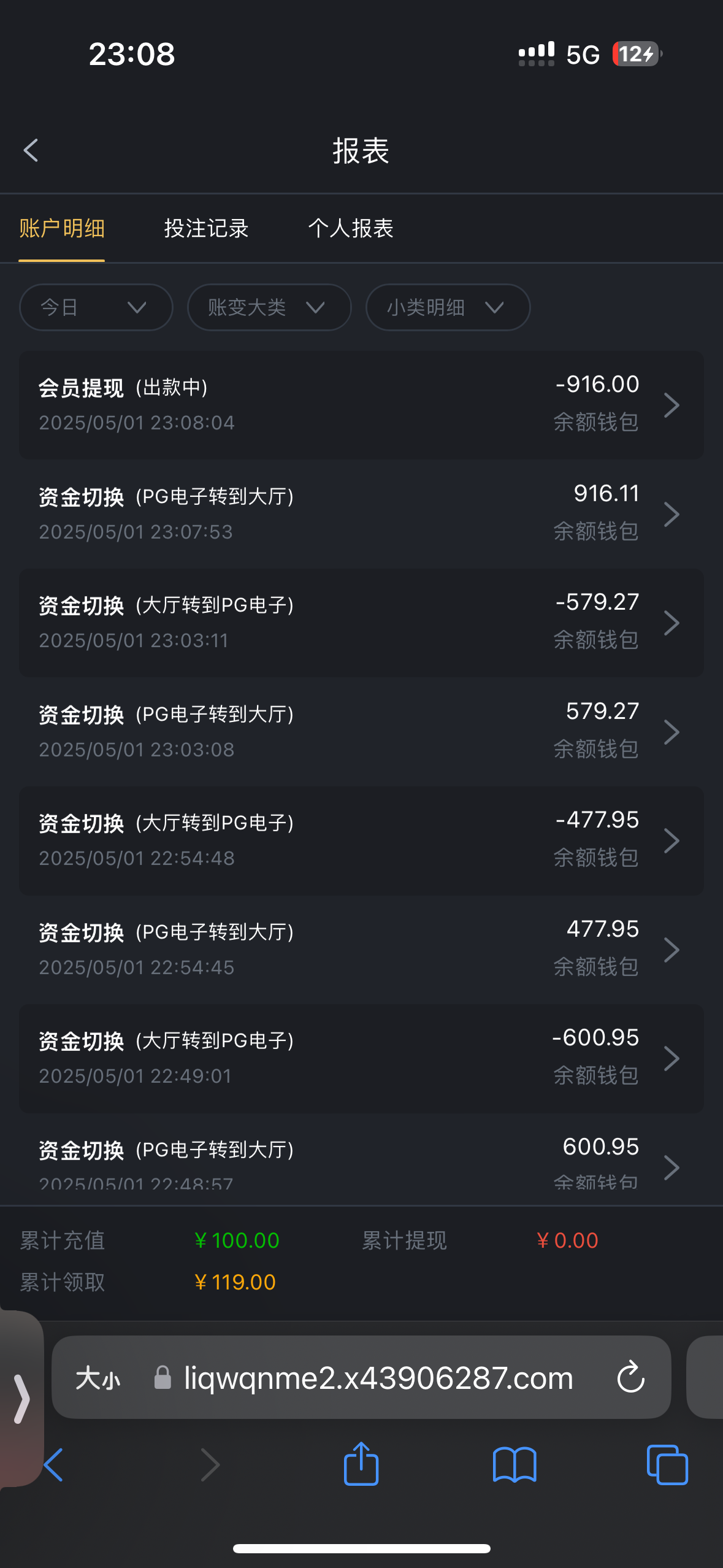Screen dimensions: 723x1568
Task: Open Safari bookmarks
Action: click(515, 1465)
